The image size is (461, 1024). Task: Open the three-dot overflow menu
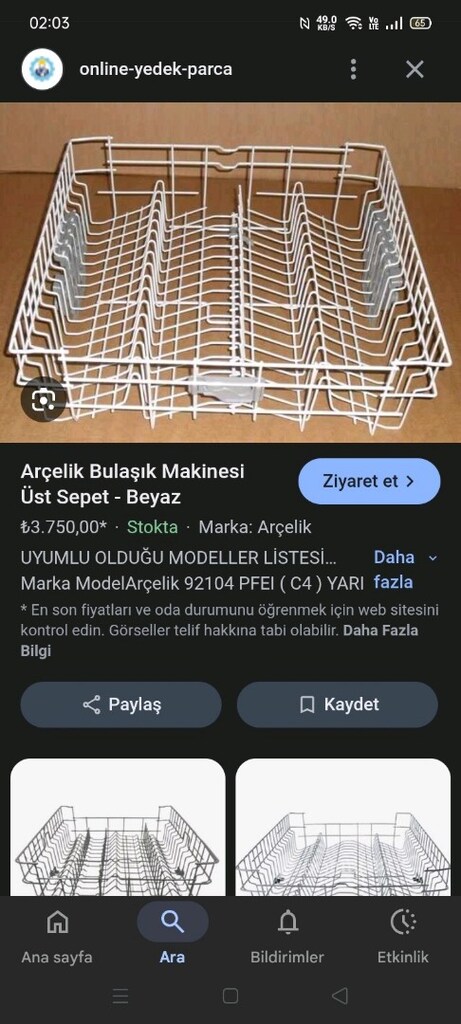[353, 69]
